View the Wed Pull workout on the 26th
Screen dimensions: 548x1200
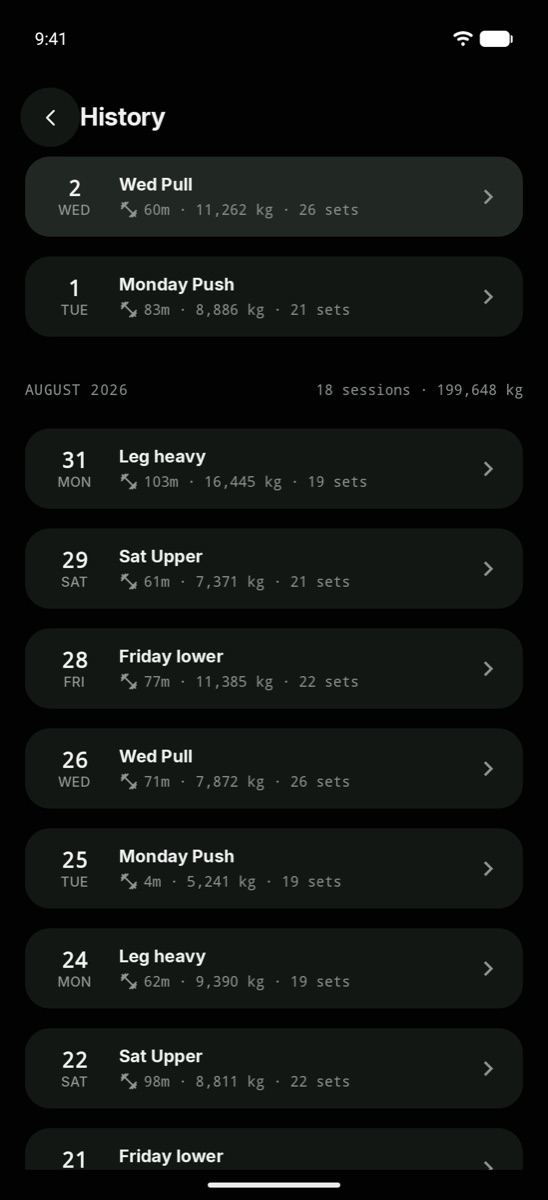(274, 769)
